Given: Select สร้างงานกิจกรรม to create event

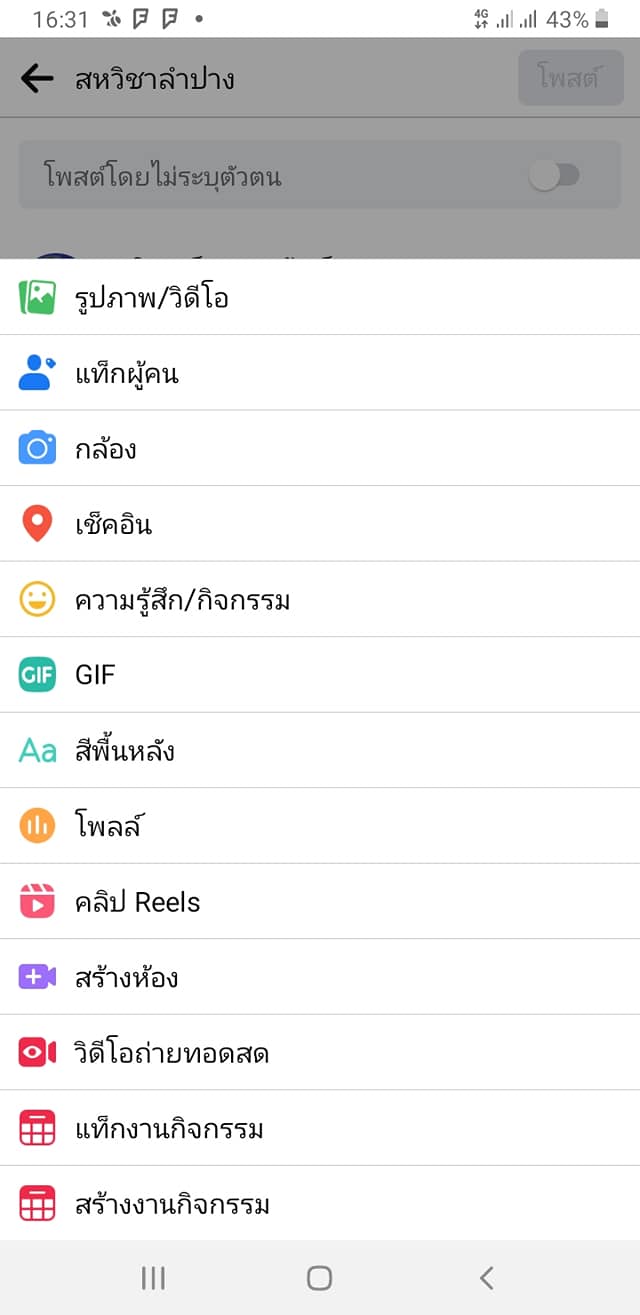Looking at the screenshot, I should (x=320, y=1204).
